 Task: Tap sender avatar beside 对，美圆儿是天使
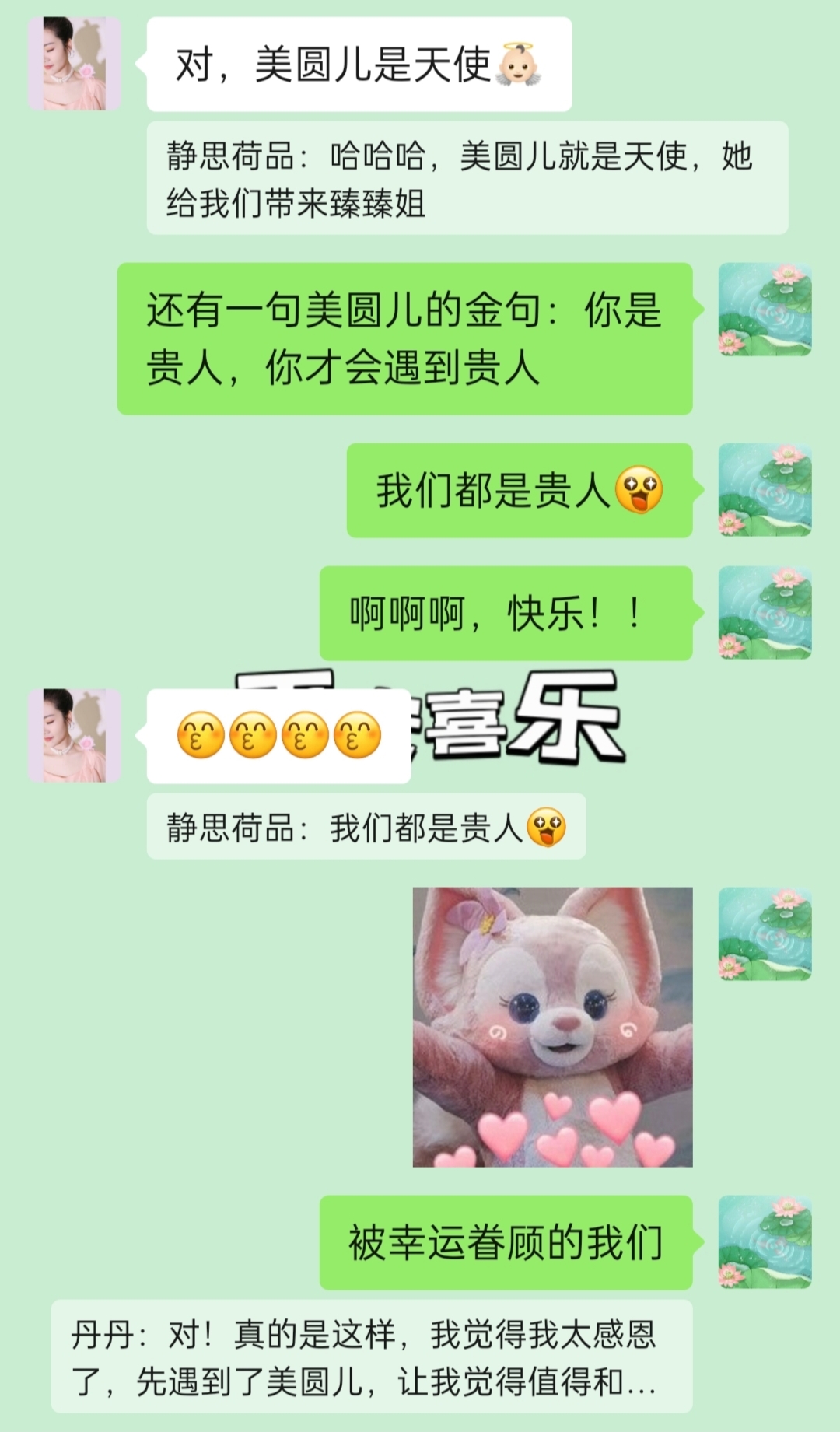coord(75,64)
